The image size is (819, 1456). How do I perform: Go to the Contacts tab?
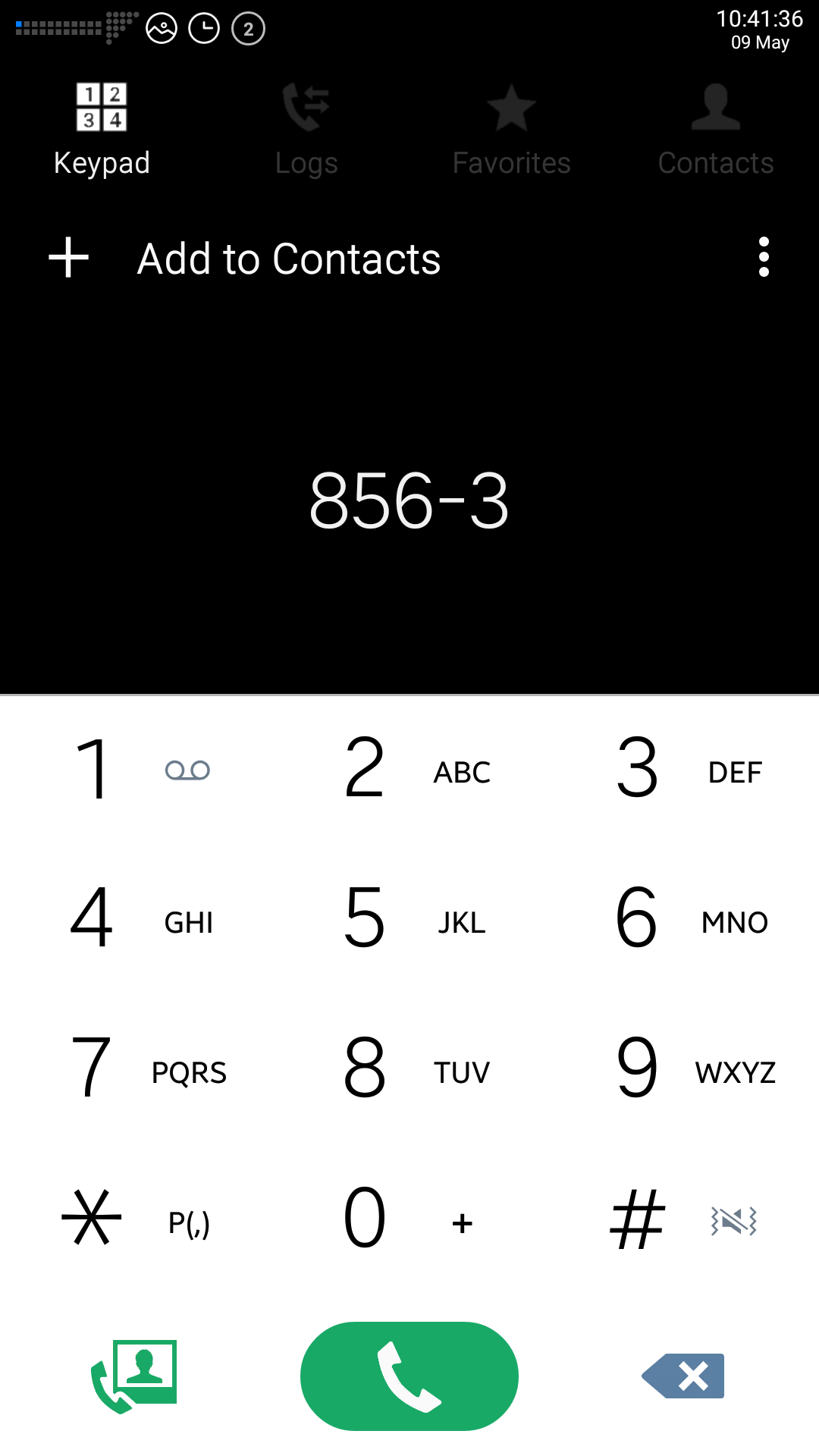716,130
